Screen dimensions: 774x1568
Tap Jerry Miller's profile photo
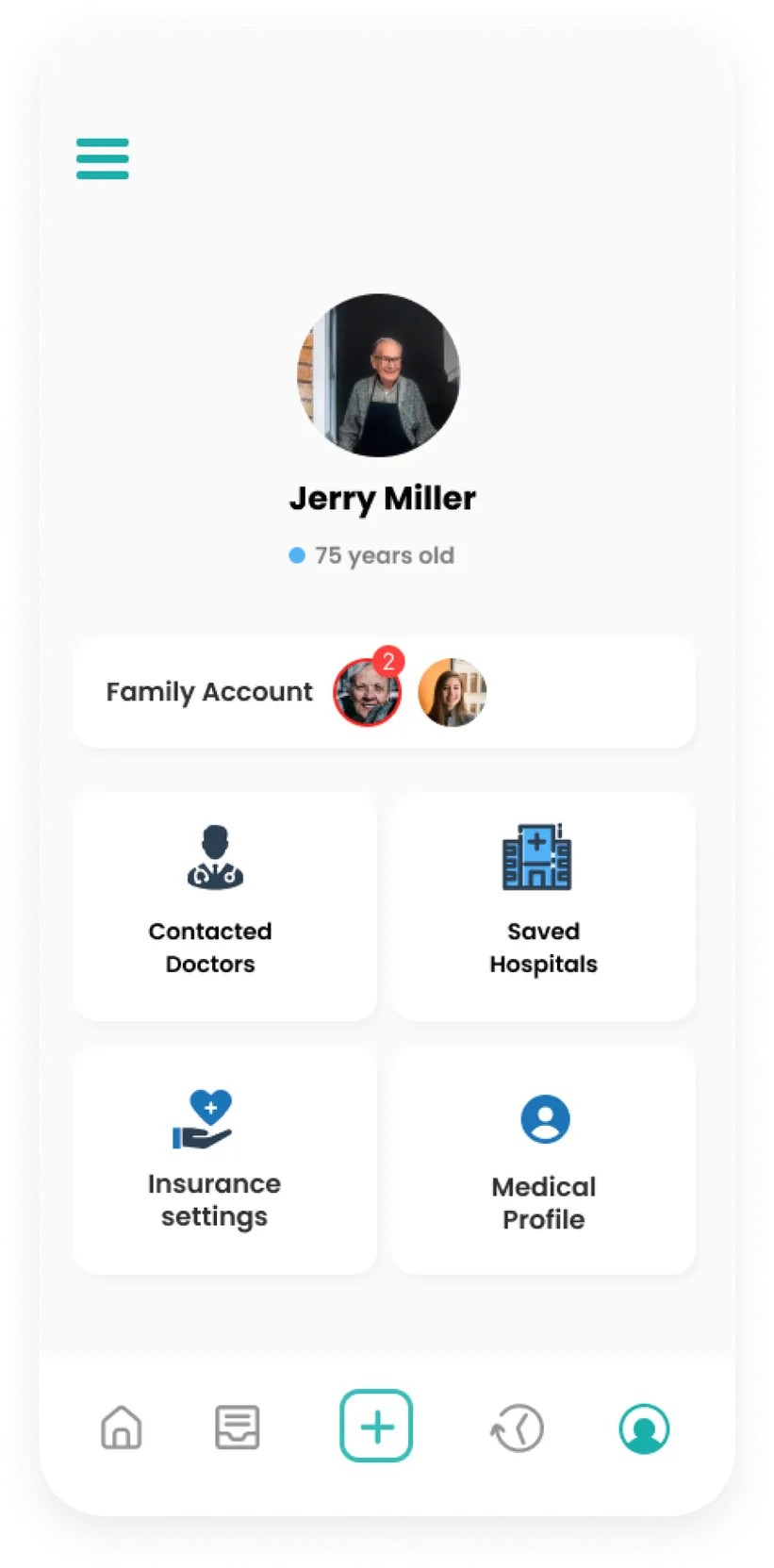pos(379,375)
